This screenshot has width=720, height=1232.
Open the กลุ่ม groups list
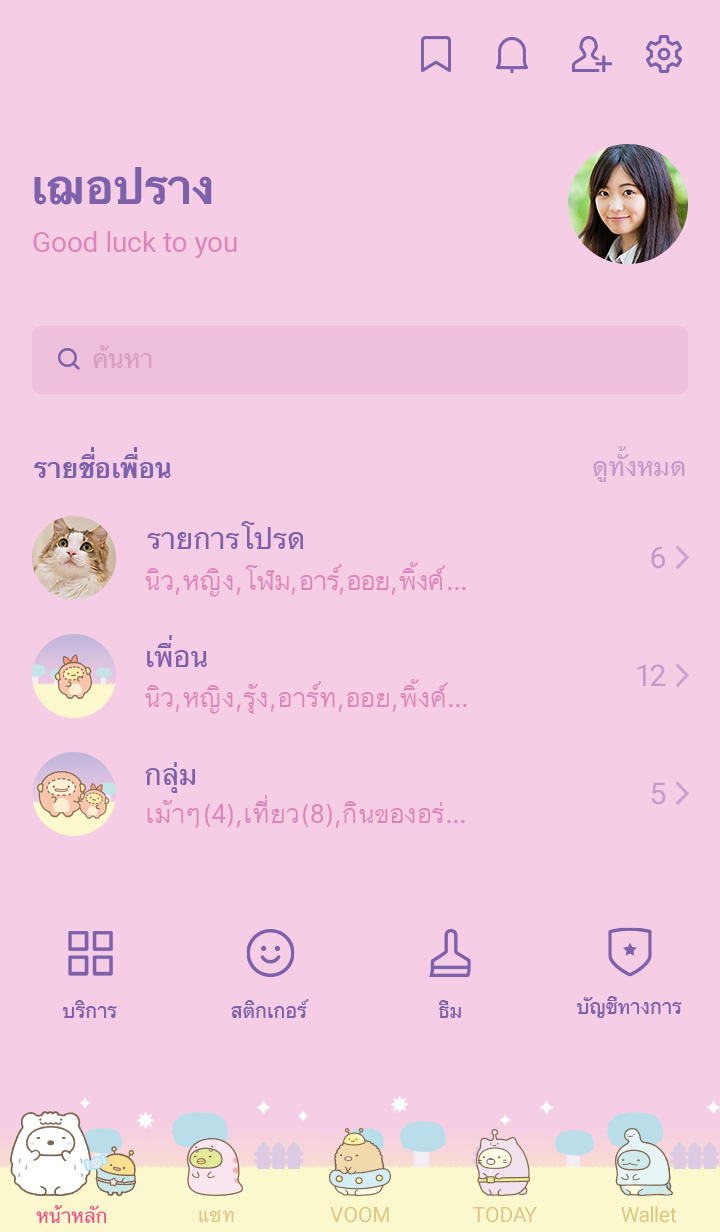(360, 794)
